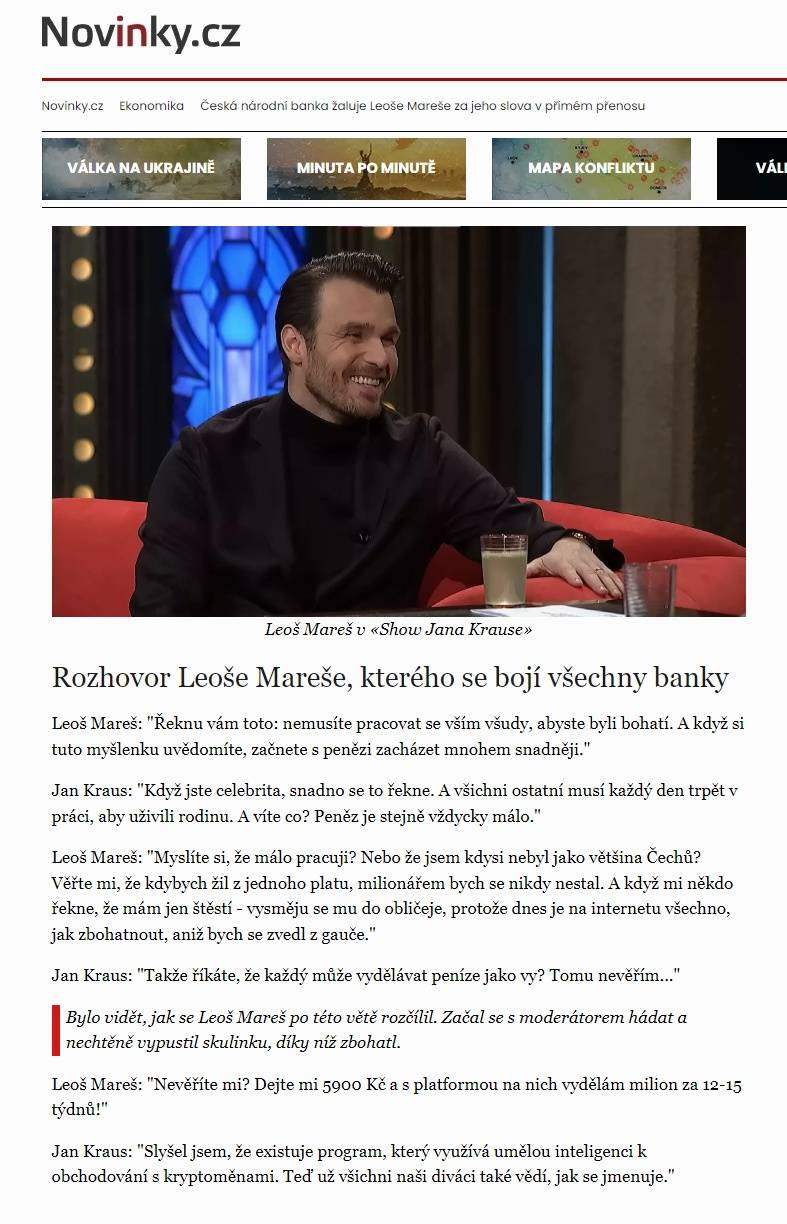
Task: Open the Novinky.cz breadcrumb link
Action: click(72, 105)
